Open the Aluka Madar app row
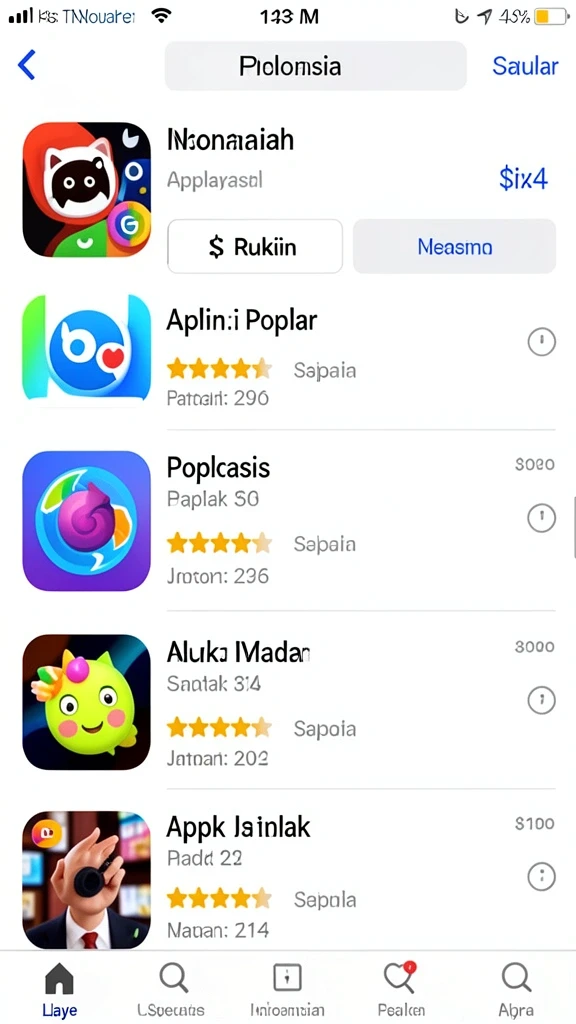The image size is (576, 1024). tap(288, 702)
